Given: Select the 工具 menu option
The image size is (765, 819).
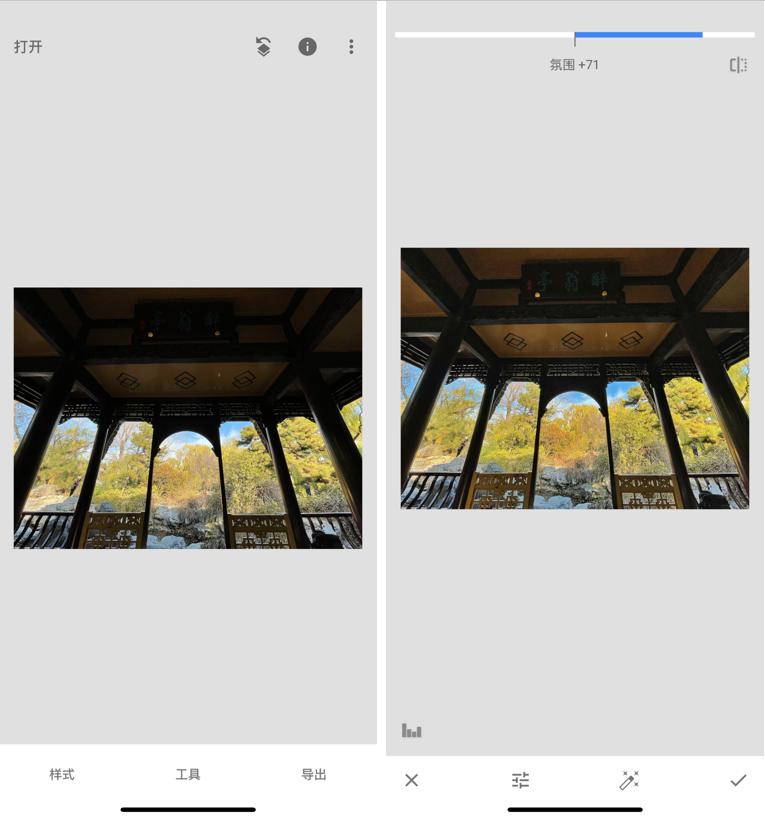Looking at the screenshot, I should (x=187, y=773).
